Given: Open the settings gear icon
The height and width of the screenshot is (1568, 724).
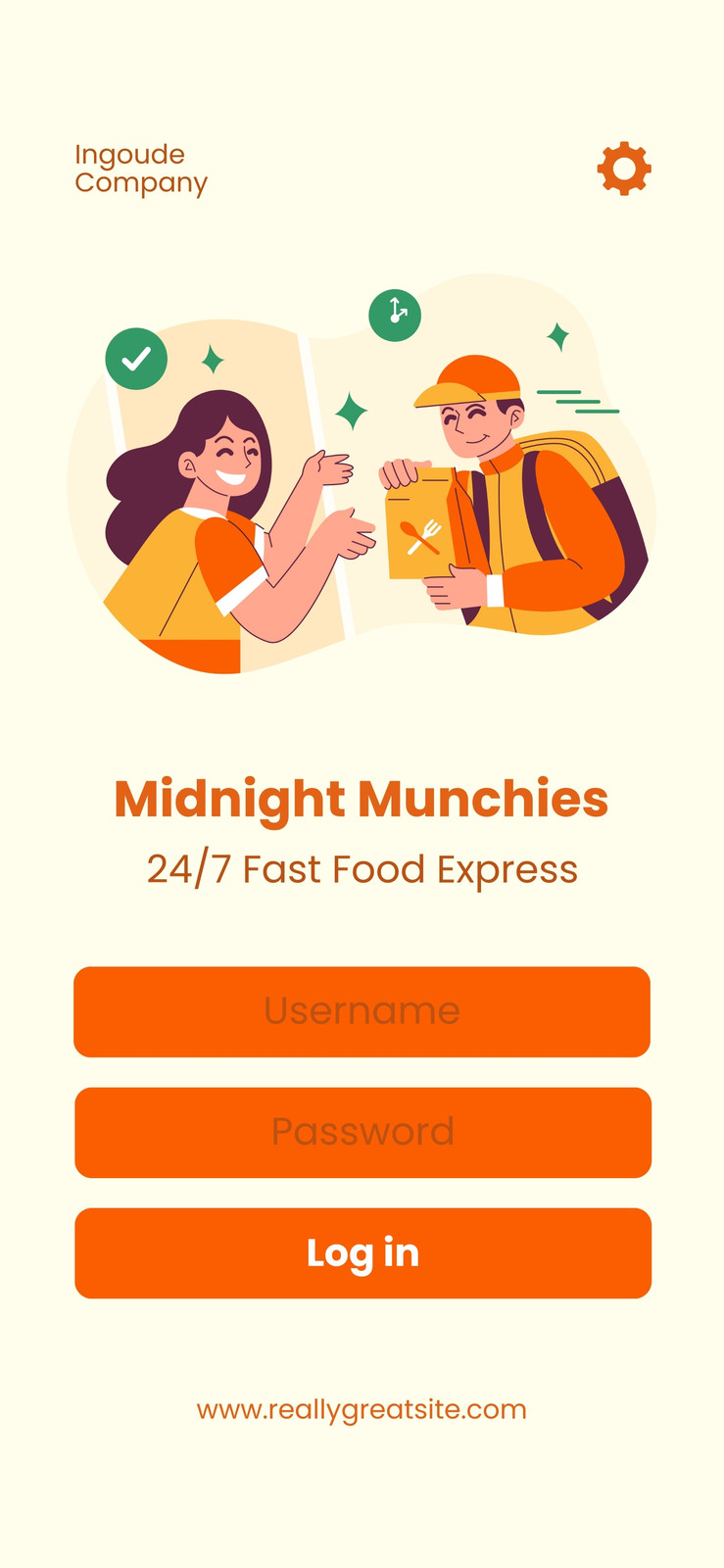Looking at the screenshot, I should (x=624, y=169).
